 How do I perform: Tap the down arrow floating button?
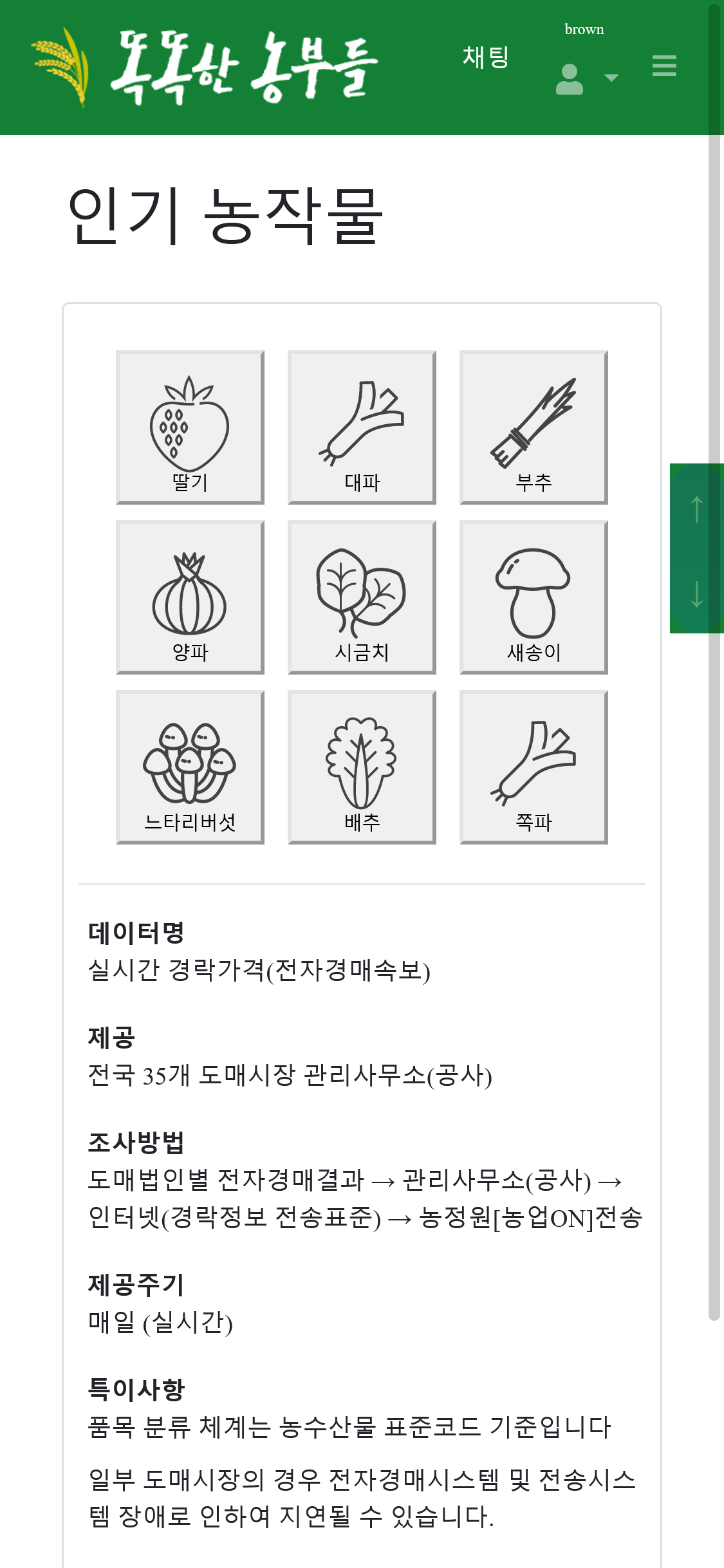click(696, 593)
